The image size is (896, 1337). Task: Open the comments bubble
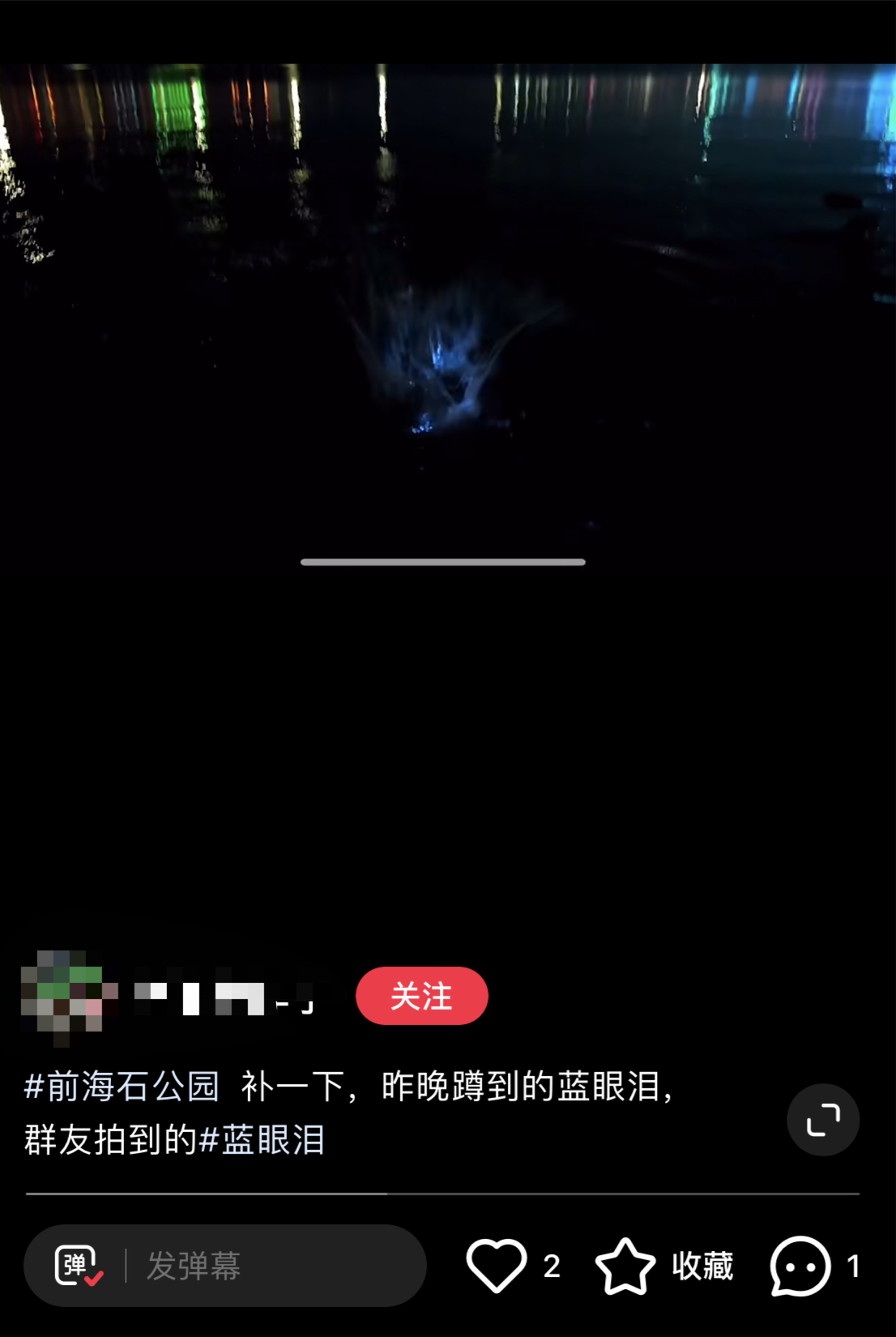[x=800, y=1266]
